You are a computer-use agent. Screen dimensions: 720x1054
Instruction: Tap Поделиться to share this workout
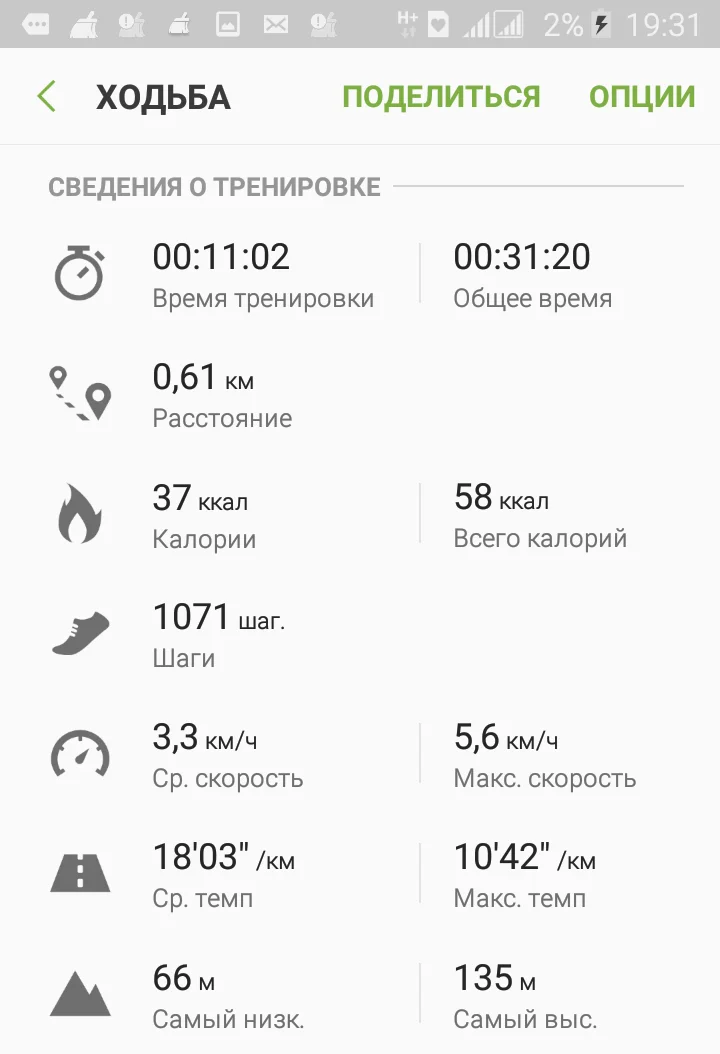441,97
